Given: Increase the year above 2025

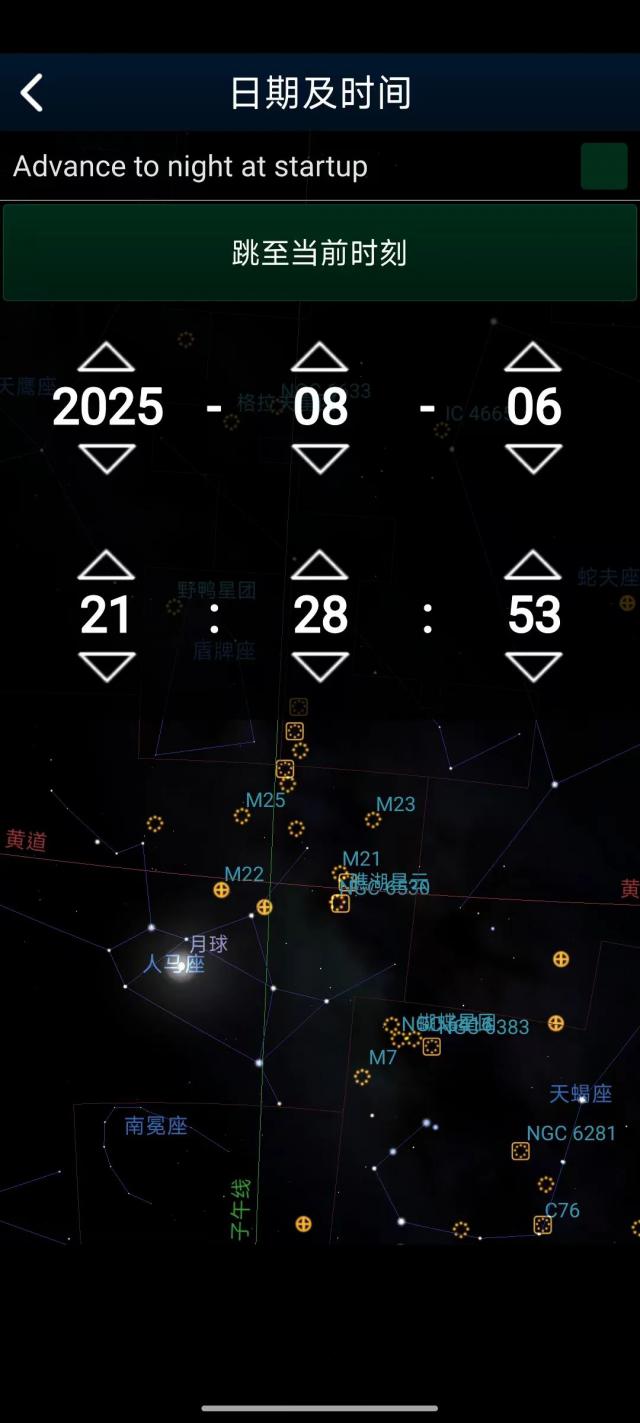Looking at the screenshot, I should pyautogui.click(x=106, y=357).
